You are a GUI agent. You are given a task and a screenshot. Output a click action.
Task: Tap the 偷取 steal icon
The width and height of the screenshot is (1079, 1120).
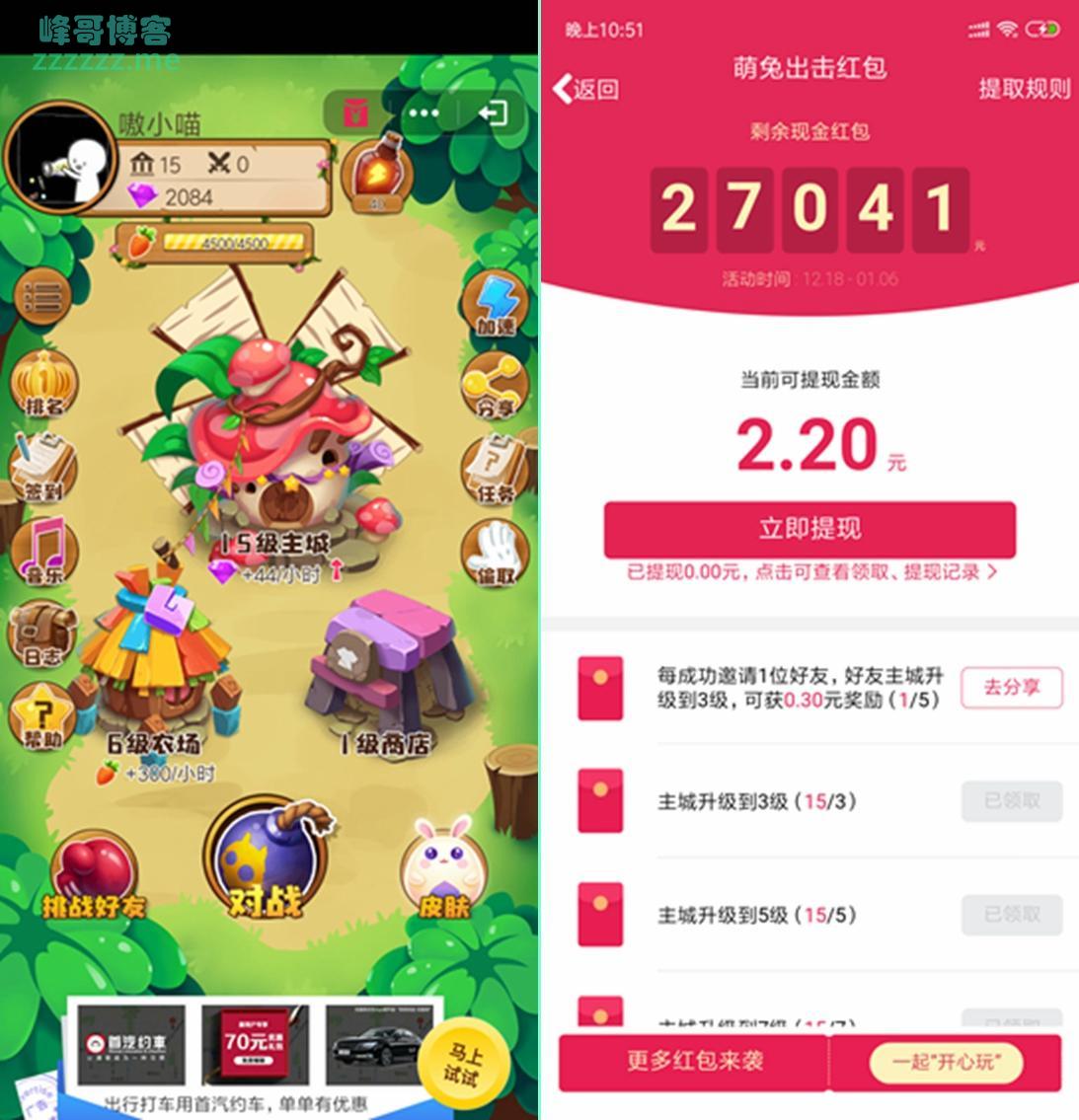pos(496,551)
